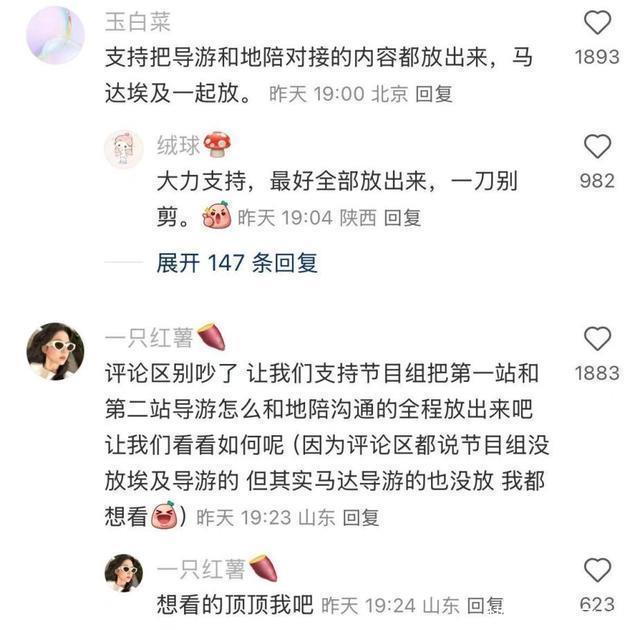Reply to 绒球's comment
Screen dimensions: 640x630
(402, 216)
